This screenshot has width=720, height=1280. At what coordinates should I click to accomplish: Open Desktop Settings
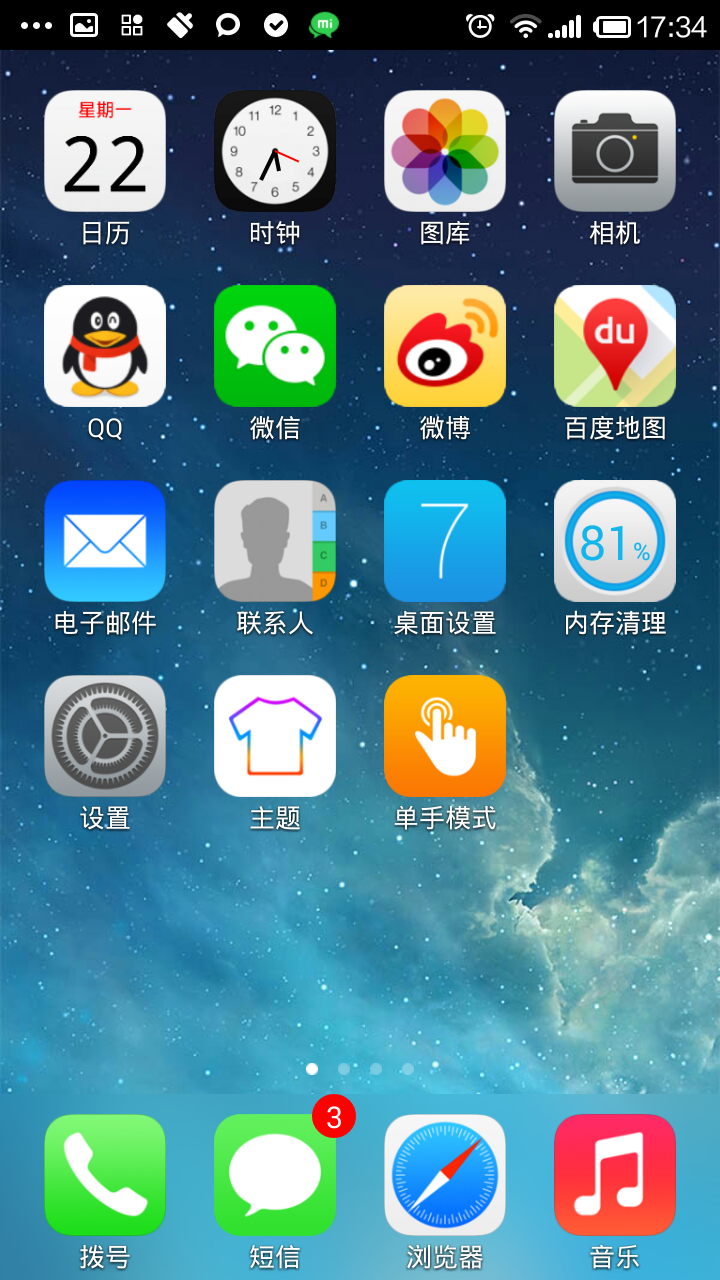[x=445, y=540]
